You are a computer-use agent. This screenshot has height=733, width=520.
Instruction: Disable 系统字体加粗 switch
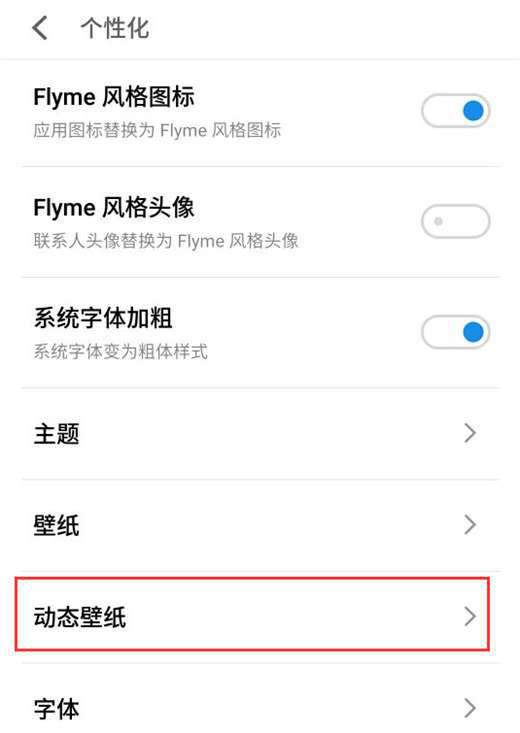click(x=455, y=332)
